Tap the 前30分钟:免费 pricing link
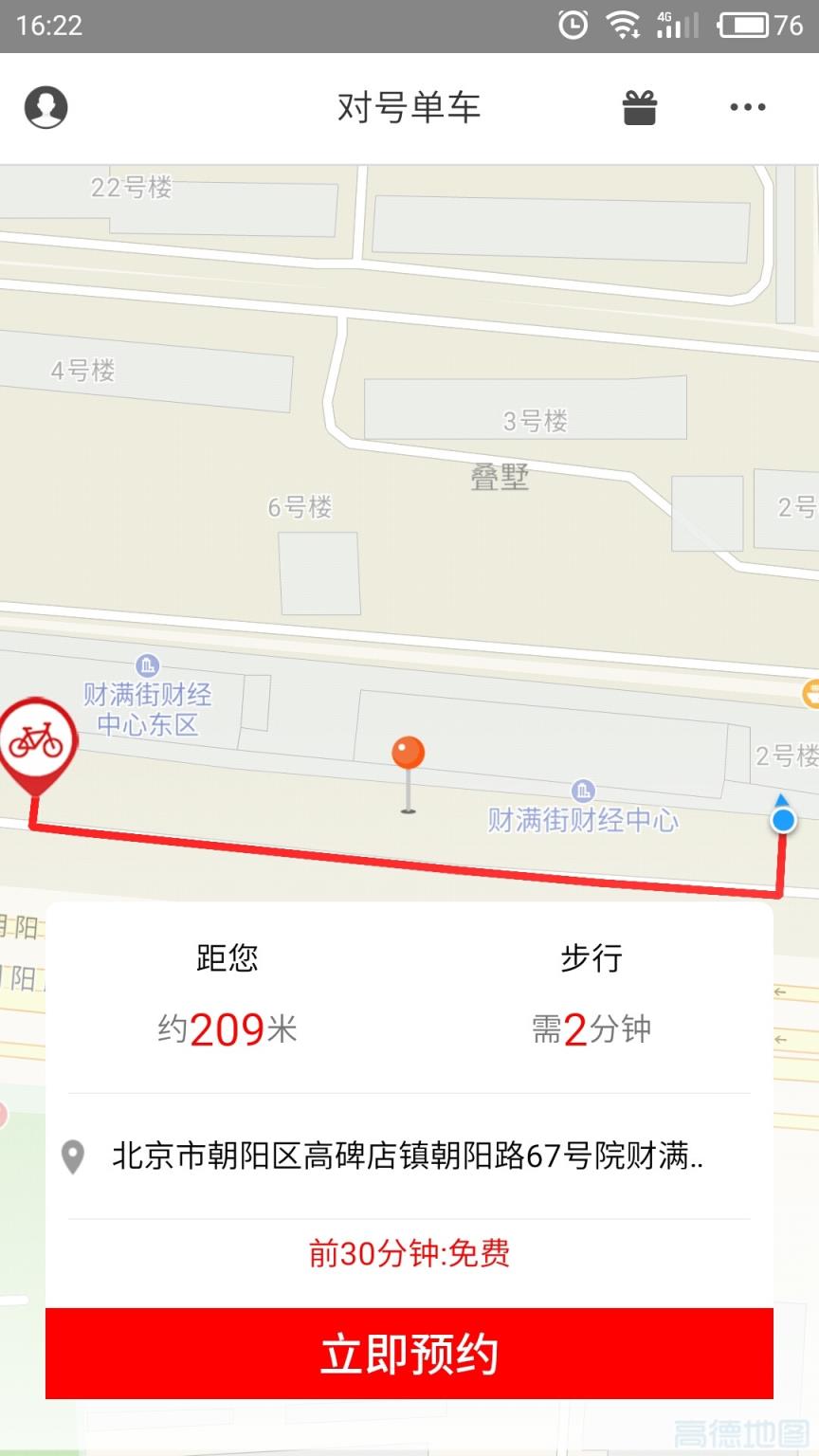This screenshot has height=1456, width=819. click(408, 1253)
